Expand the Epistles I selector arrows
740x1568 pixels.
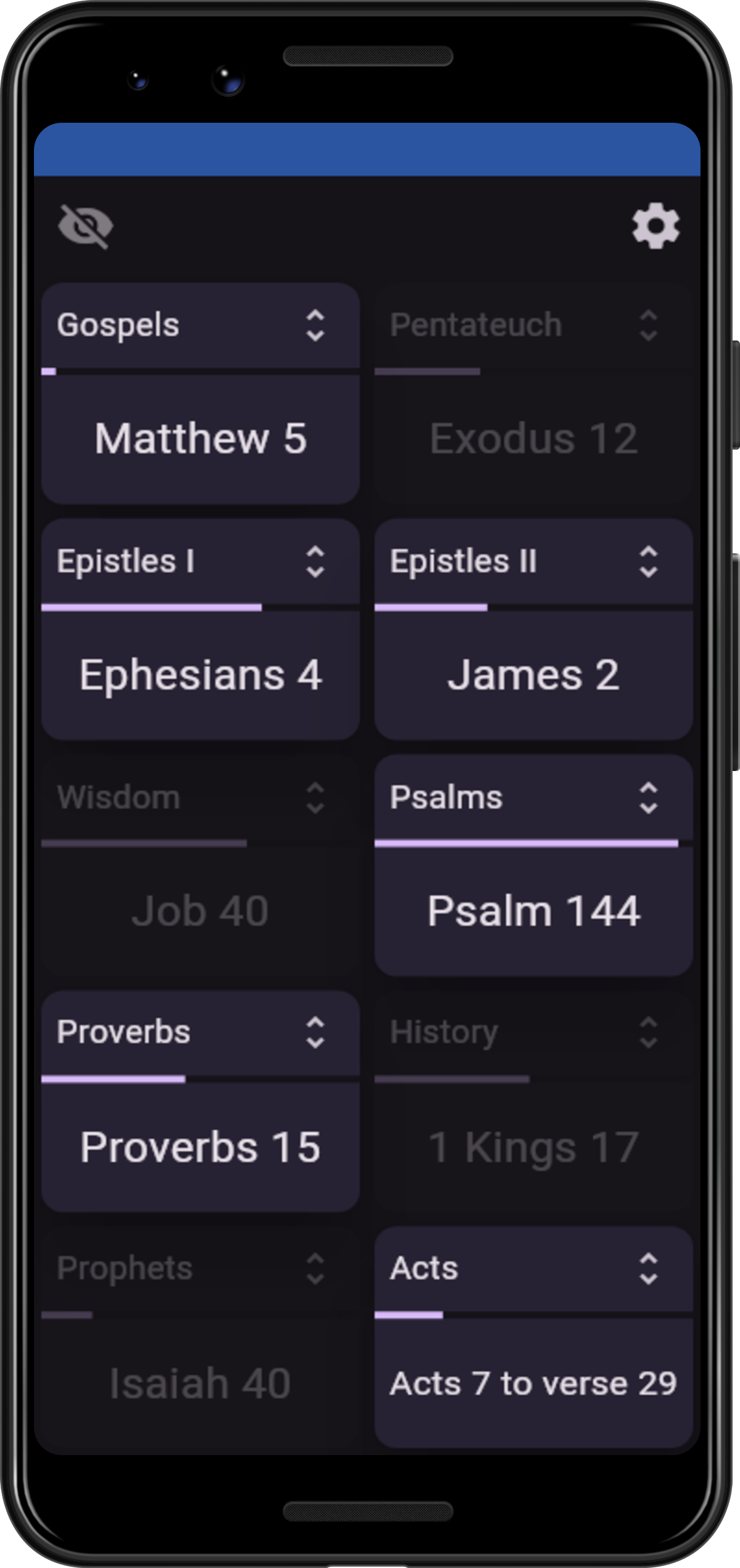tap(315, 561)
